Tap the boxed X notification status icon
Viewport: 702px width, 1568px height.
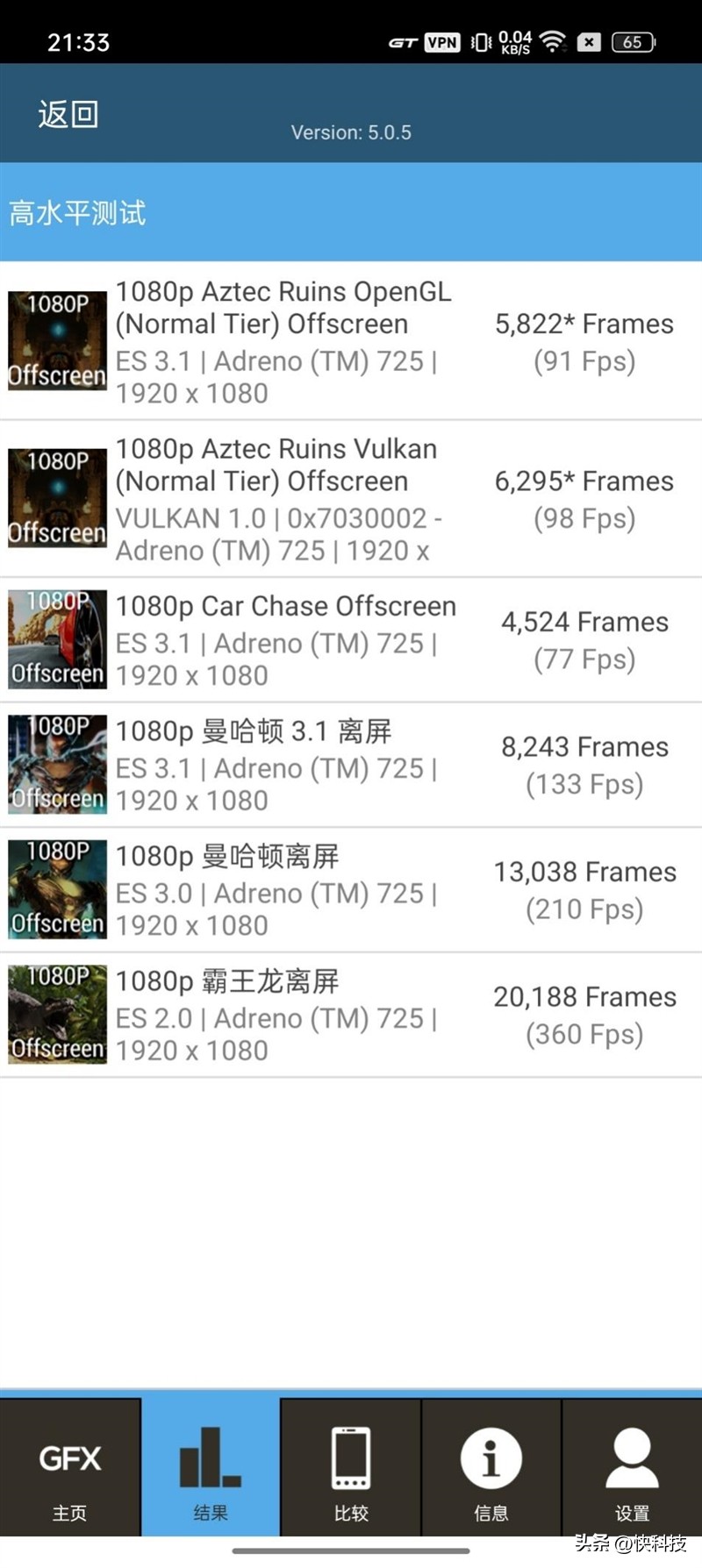(x=589, y=42)
